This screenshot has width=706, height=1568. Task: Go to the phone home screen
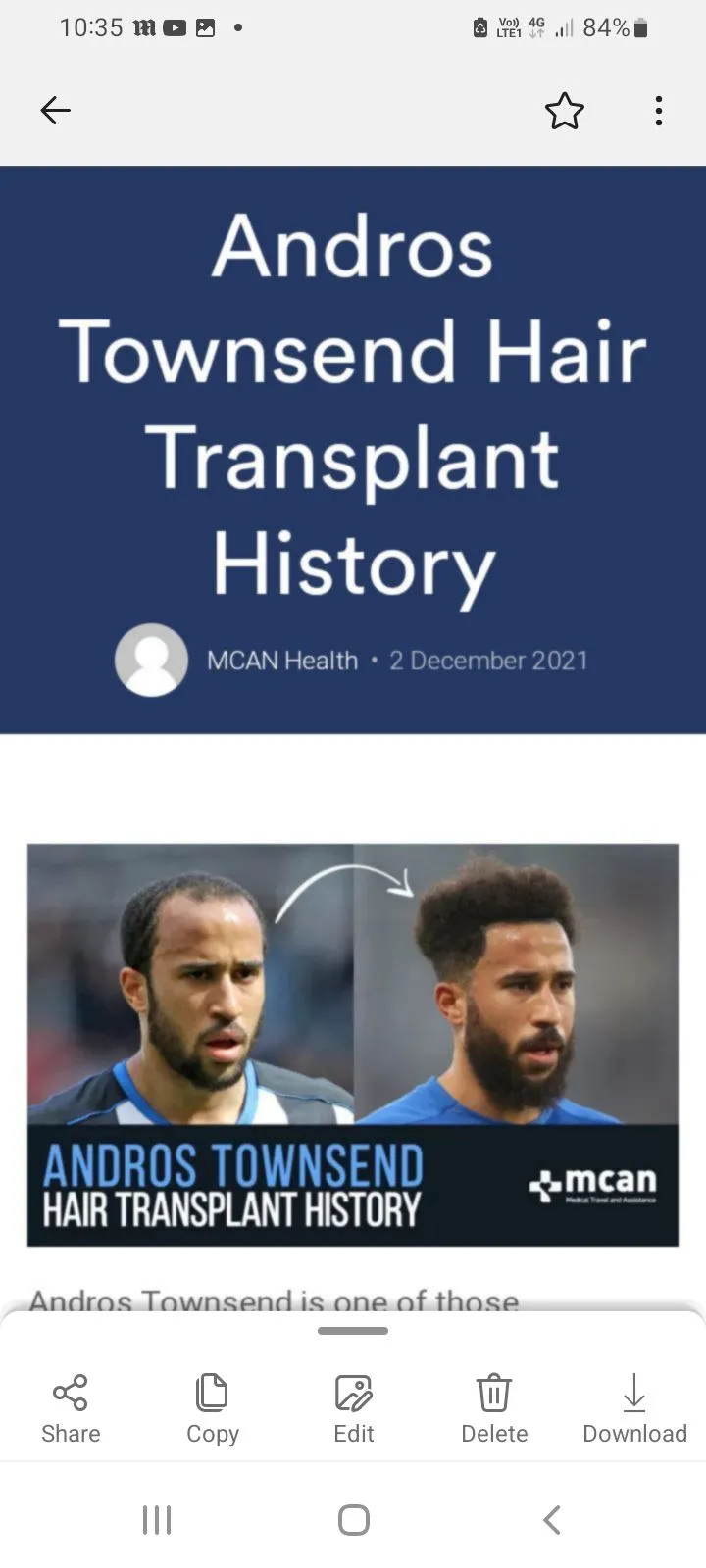(354, 1520)
